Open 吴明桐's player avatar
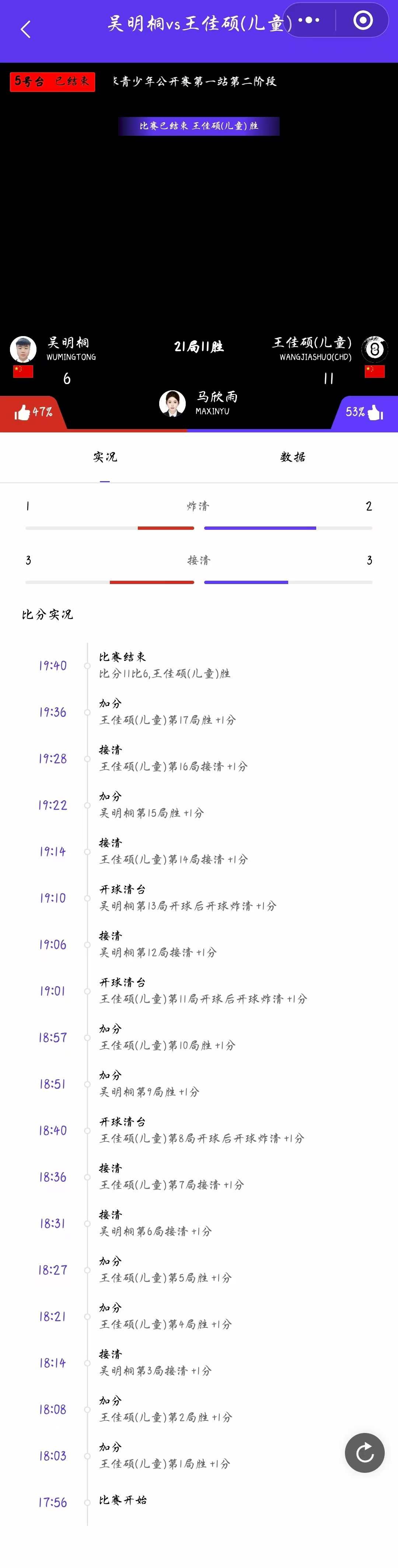The width and height of the screenshot is (398, 1568). (23, 349)
